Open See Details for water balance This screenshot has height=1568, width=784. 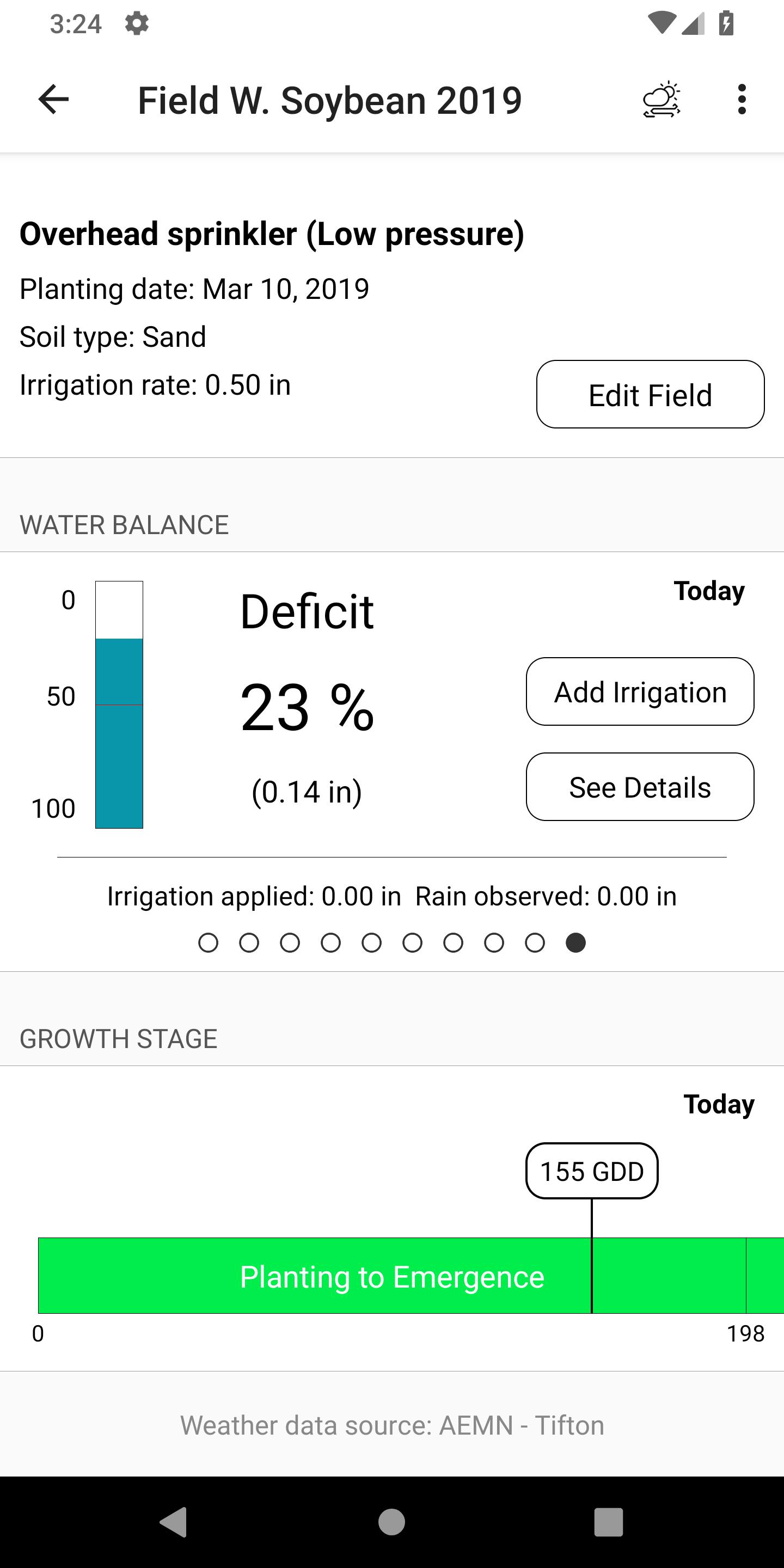click(640, 787)
